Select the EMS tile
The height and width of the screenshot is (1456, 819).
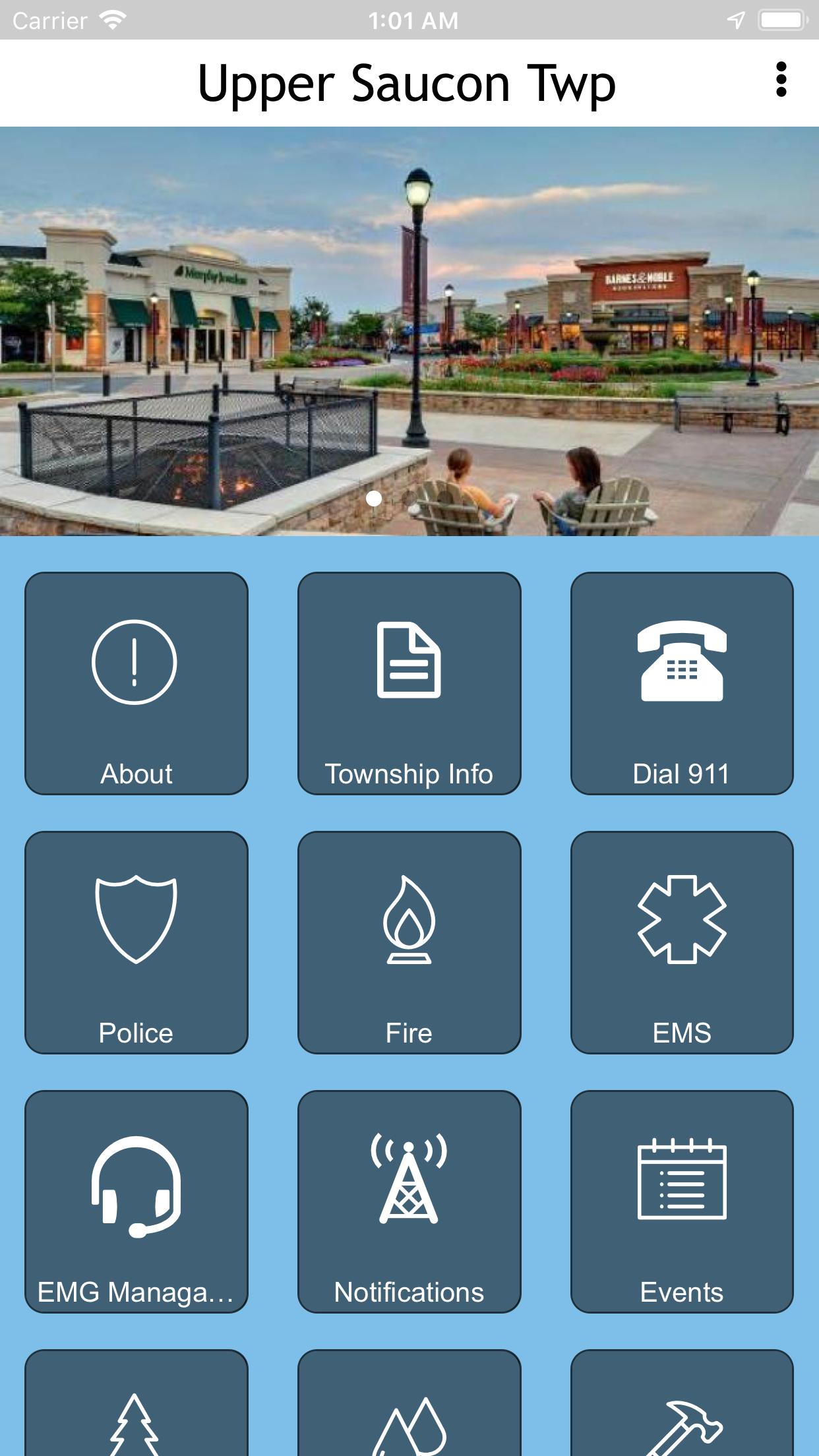click(682, 942)
